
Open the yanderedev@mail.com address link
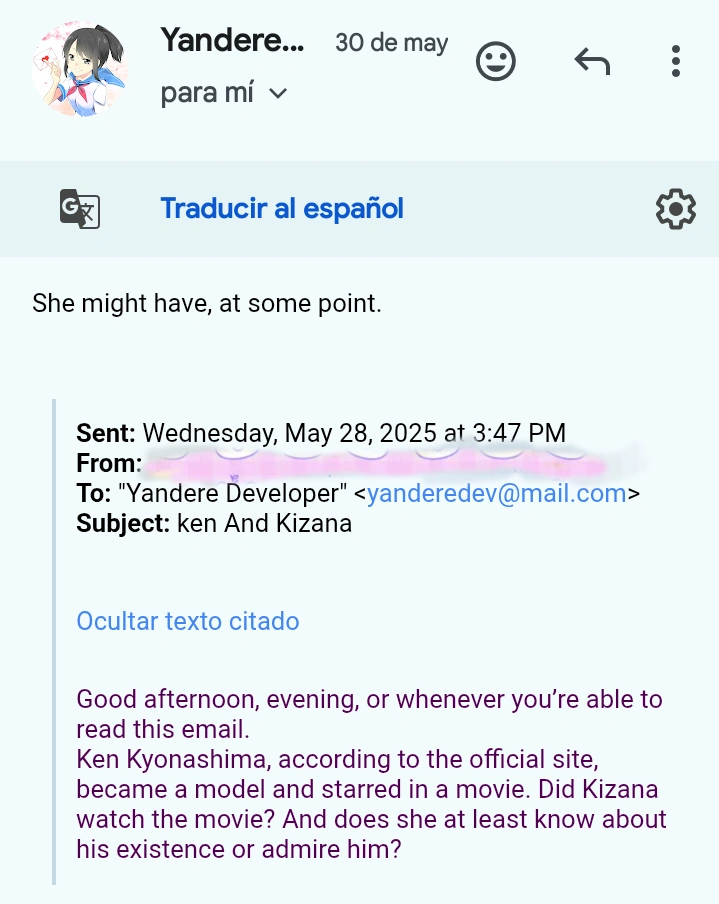pos(497,493)
